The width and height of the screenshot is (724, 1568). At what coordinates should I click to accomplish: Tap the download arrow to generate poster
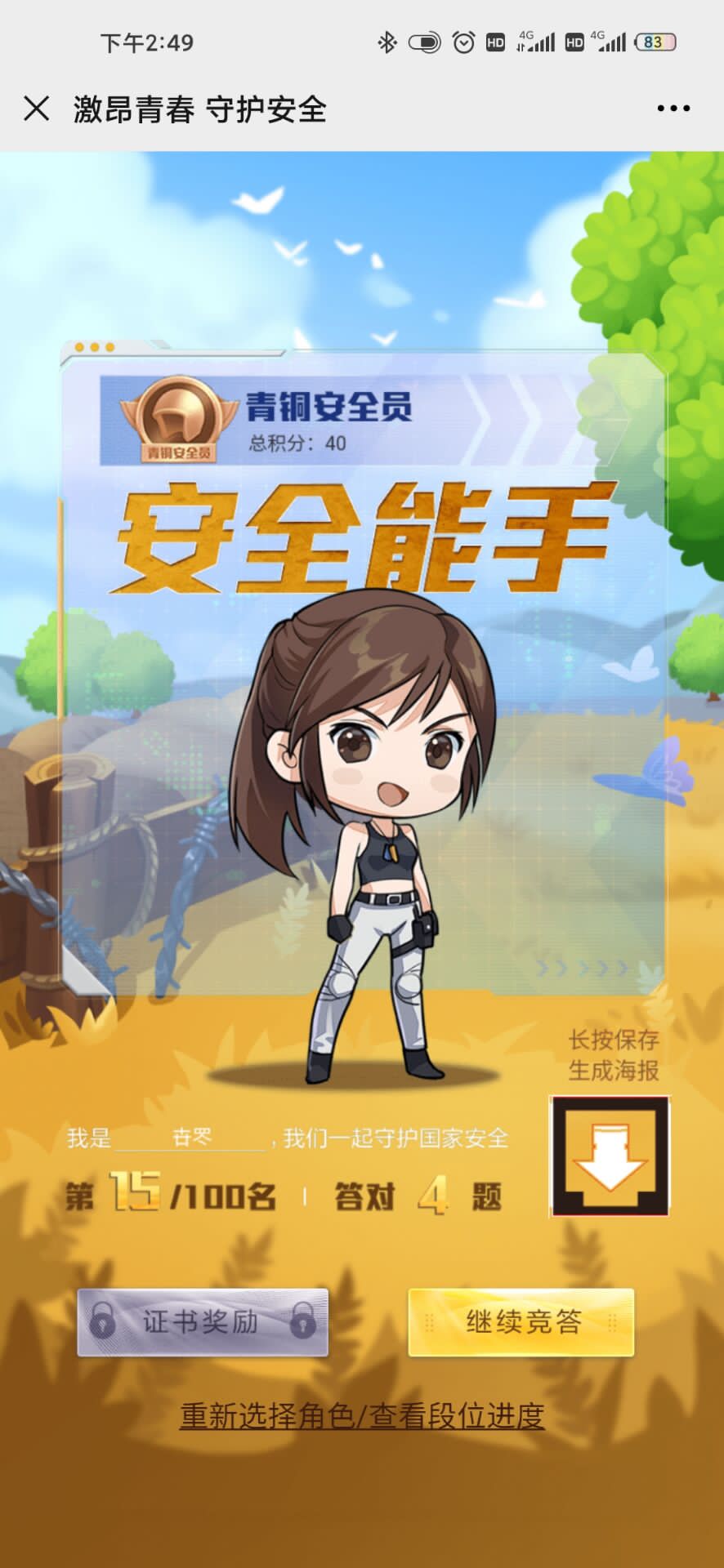tap(610, 1156)
